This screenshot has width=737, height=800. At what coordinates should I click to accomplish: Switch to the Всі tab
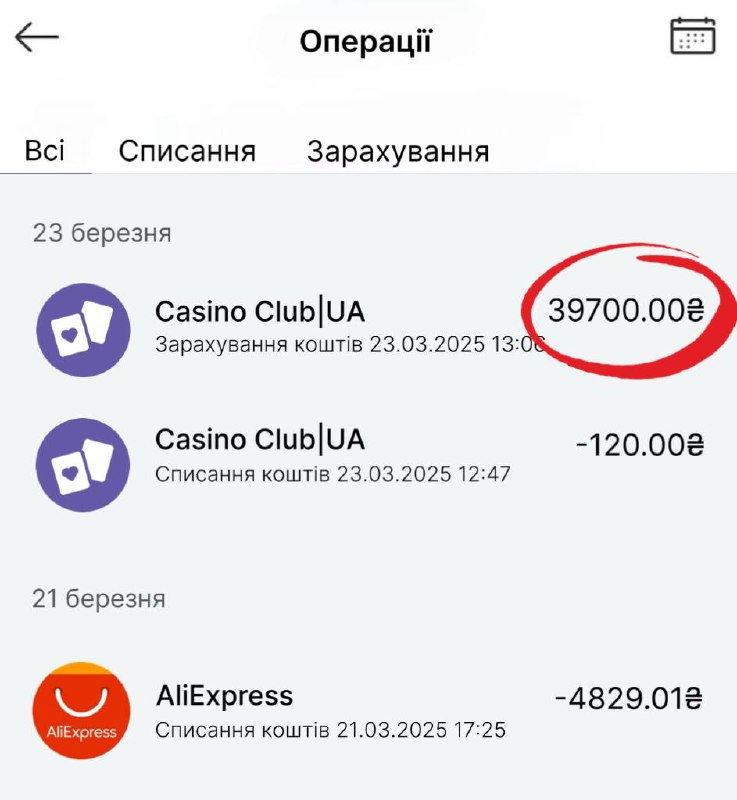coord(45,151)
